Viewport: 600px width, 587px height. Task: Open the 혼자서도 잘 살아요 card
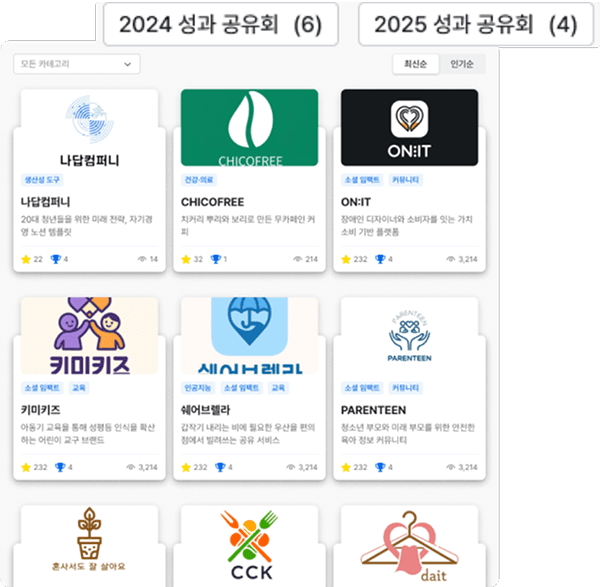pos(89,545)
